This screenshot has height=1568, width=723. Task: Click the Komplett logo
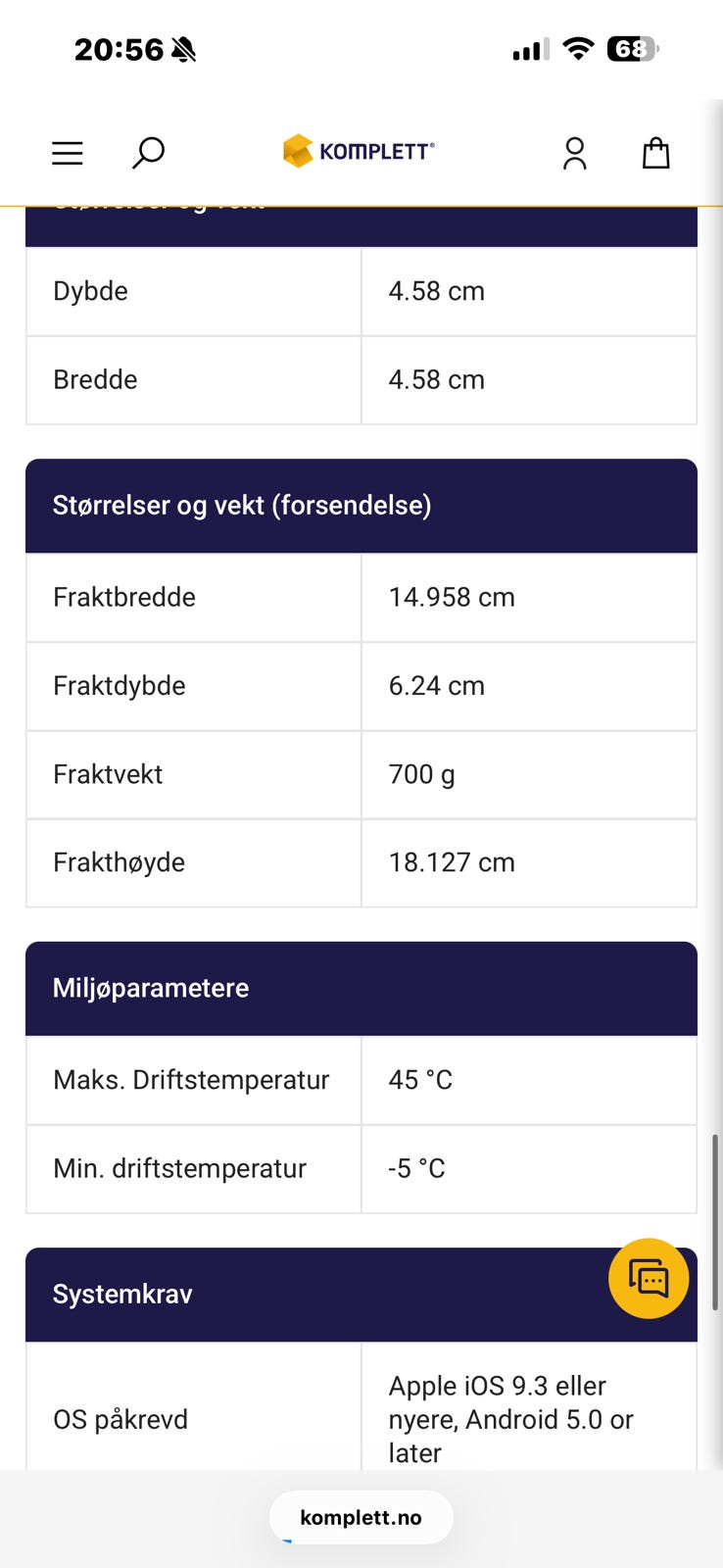(x=358, y=150)
